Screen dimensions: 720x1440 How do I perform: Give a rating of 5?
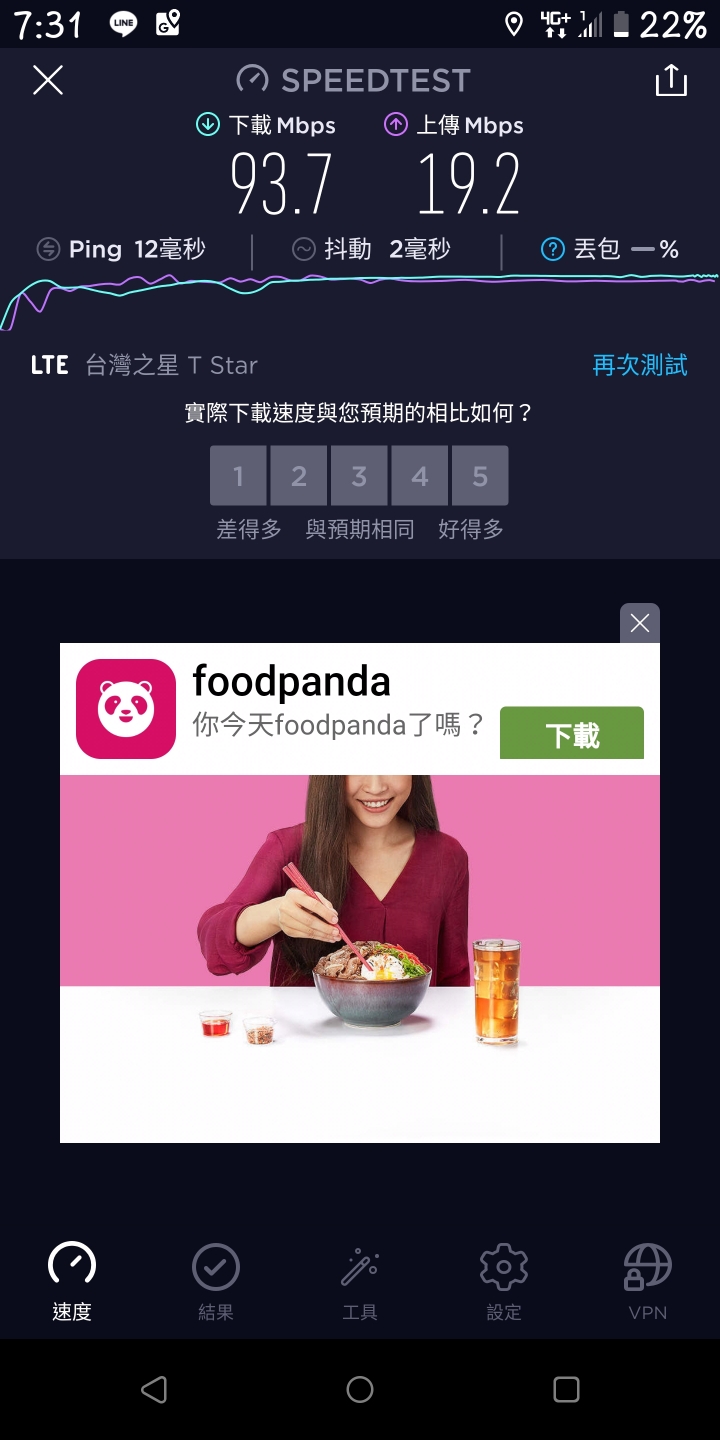pos(480,476)
